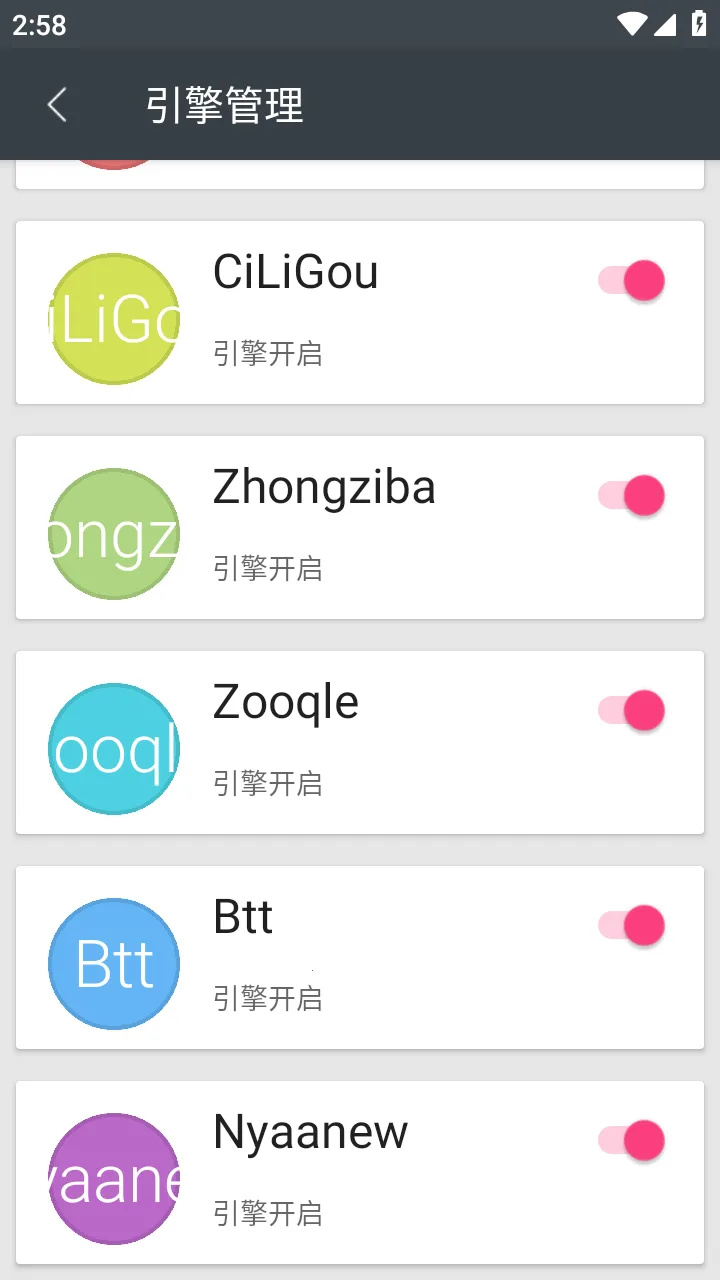Viewport: 720px width, 1280px height.
Task: Toggle the Zooqle engine off
Action: pos(631,710)
